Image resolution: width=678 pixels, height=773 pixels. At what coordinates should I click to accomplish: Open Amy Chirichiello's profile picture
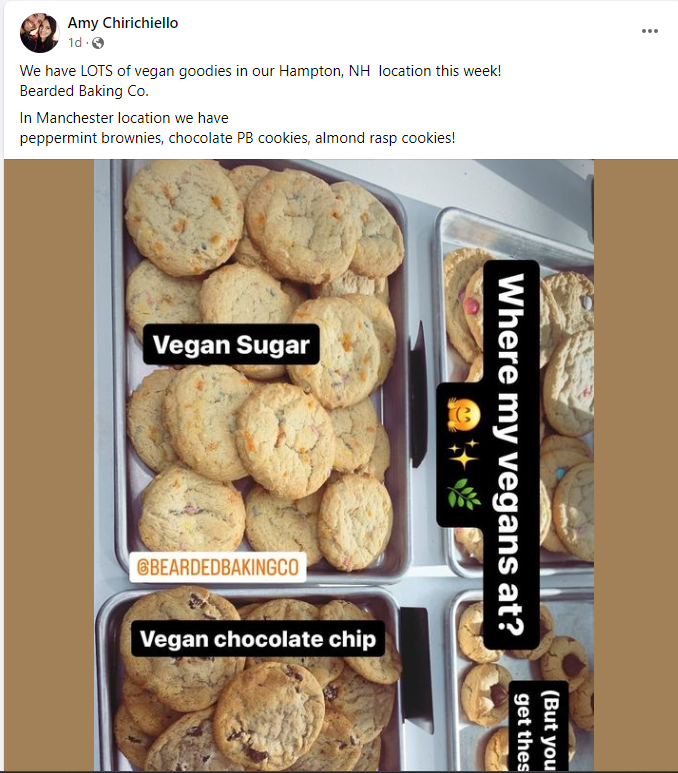pyautogui.click(x=39, y=33)
